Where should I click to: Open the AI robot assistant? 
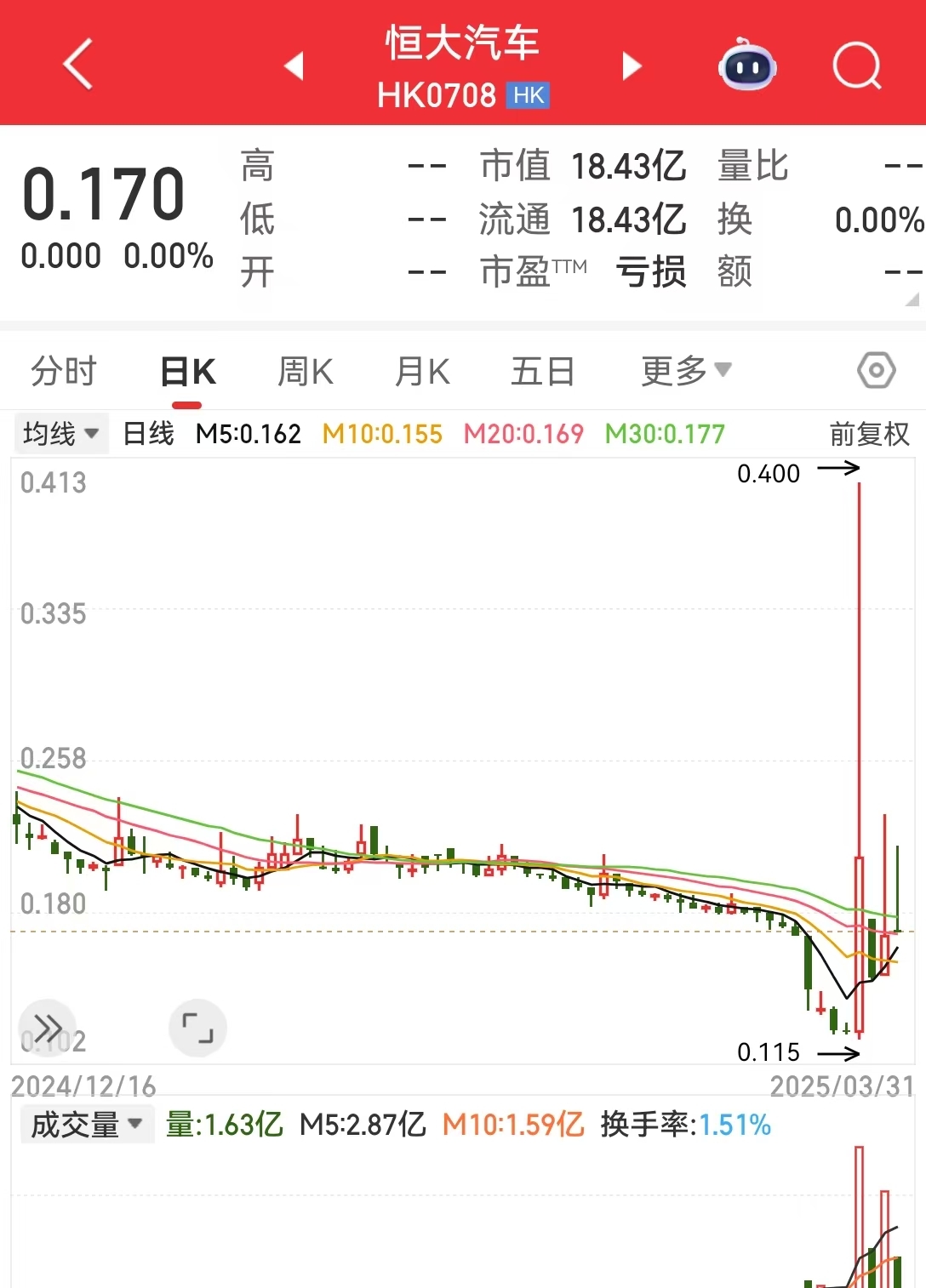pyautogui.click(x=746, y=66)
